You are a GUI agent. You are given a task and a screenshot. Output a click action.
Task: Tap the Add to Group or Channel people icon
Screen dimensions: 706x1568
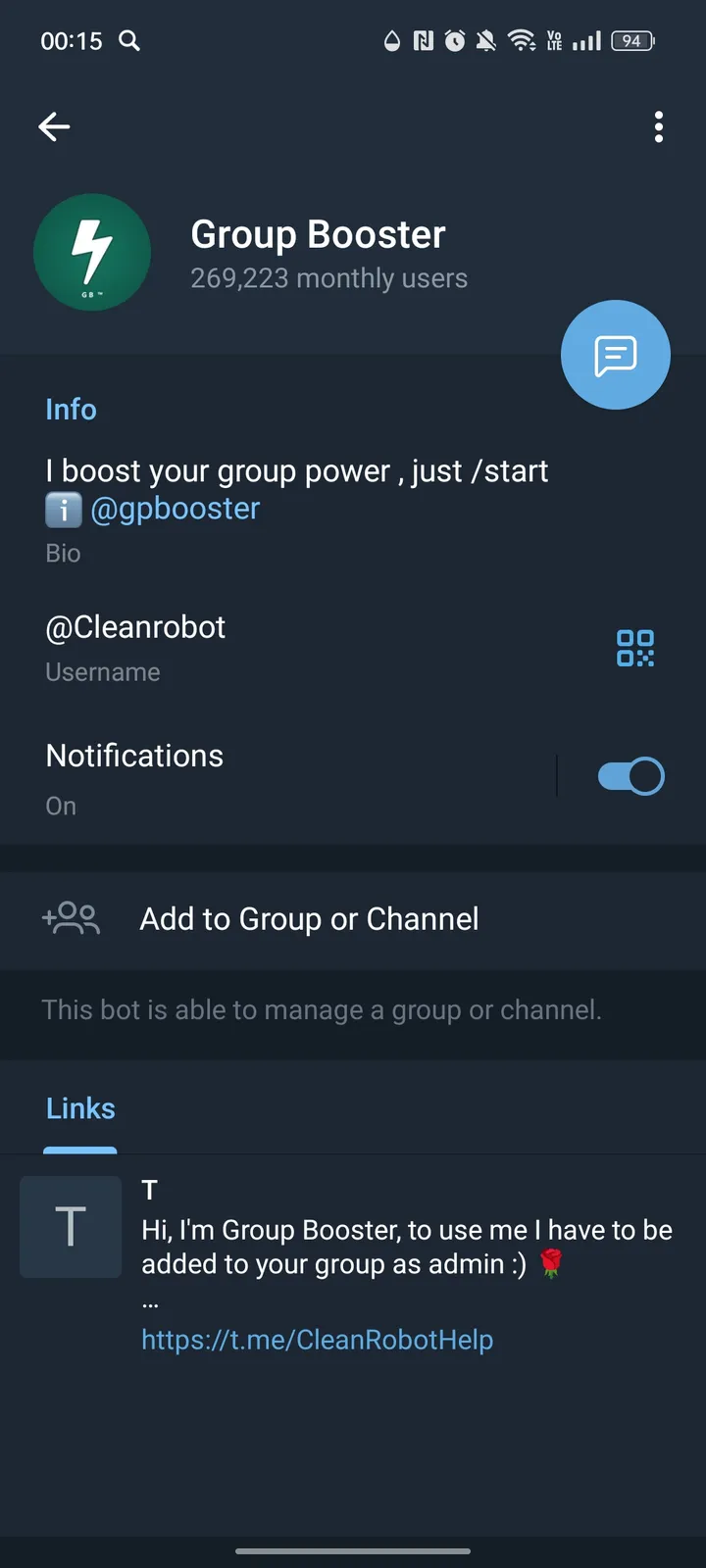coord(70,918)
